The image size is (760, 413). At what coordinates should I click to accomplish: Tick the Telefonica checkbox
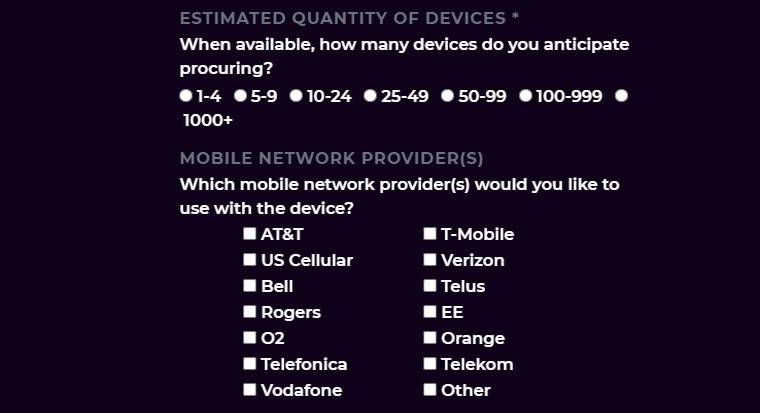[x=250, y=364]
